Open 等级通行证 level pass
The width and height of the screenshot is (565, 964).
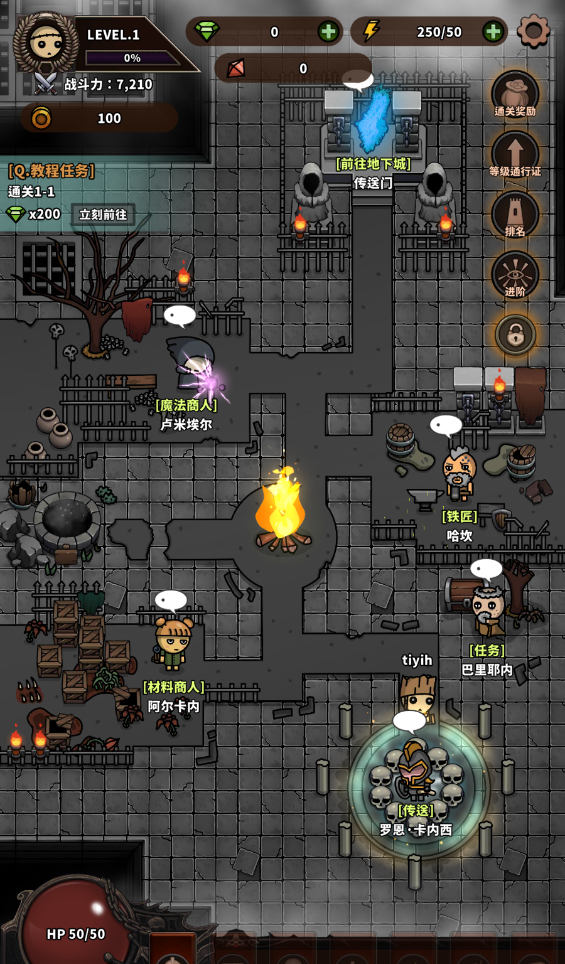(515, 155)
